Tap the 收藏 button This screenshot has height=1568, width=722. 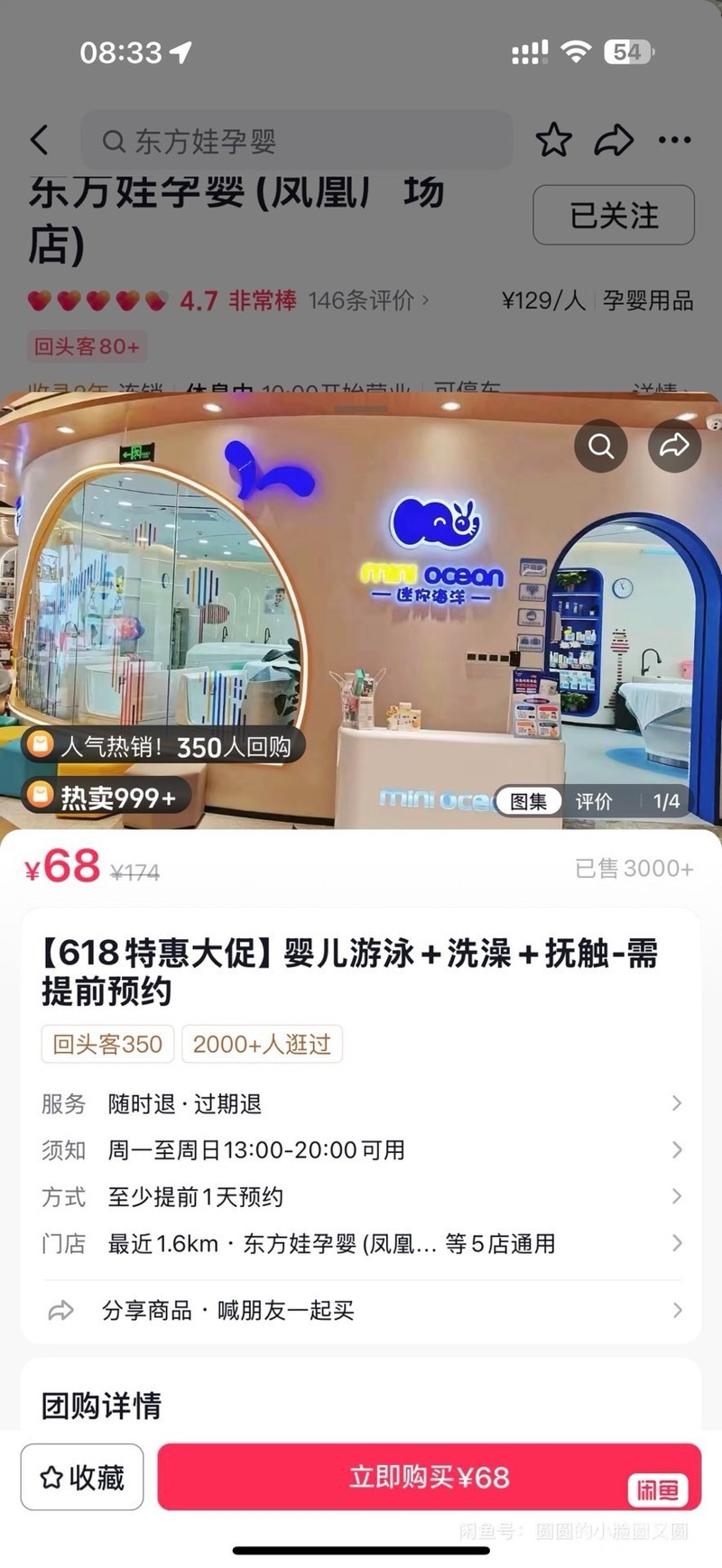tap(82, 1477)
